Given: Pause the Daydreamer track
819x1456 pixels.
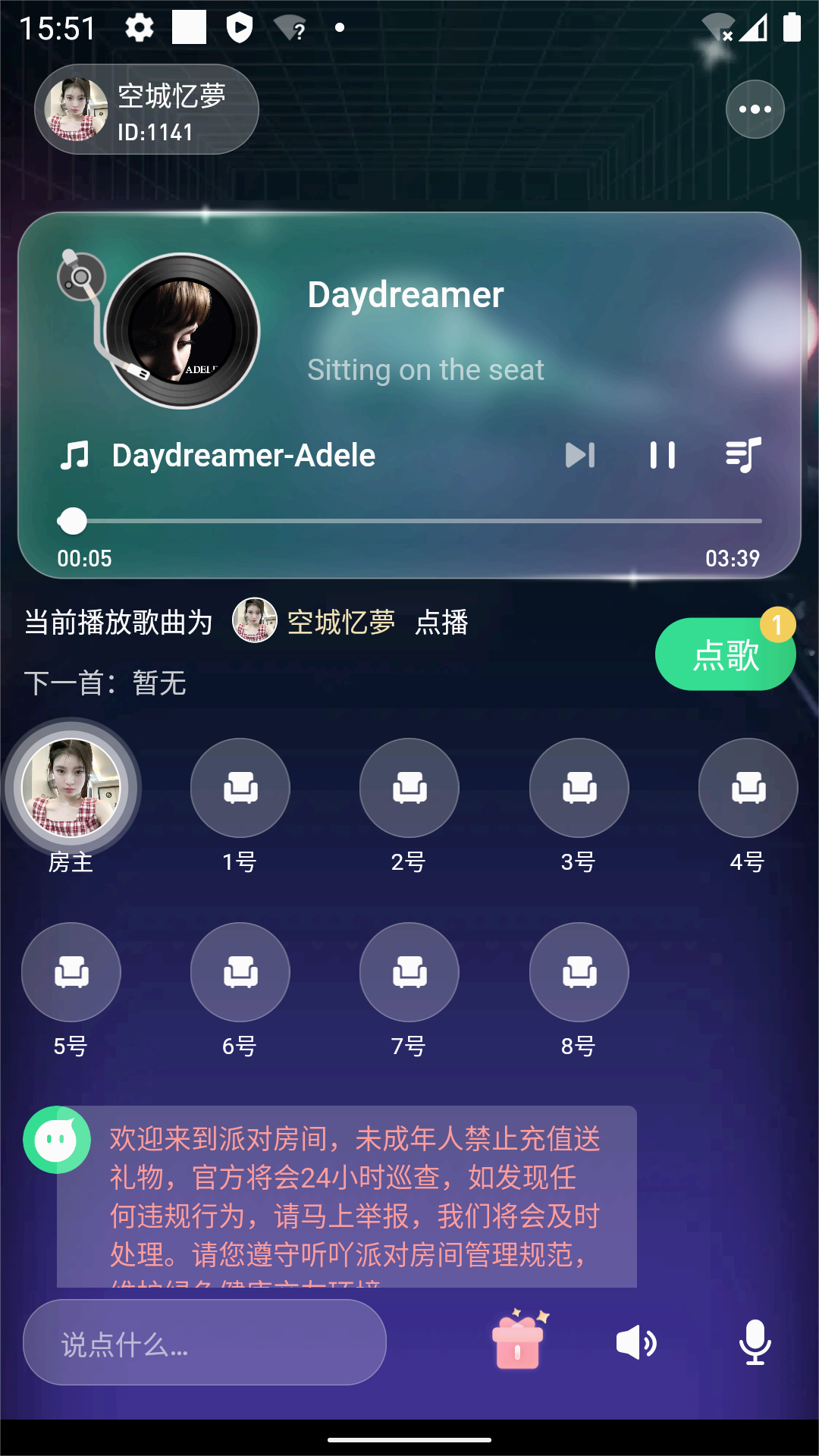Looking at the screenshot, I should 662,455.
